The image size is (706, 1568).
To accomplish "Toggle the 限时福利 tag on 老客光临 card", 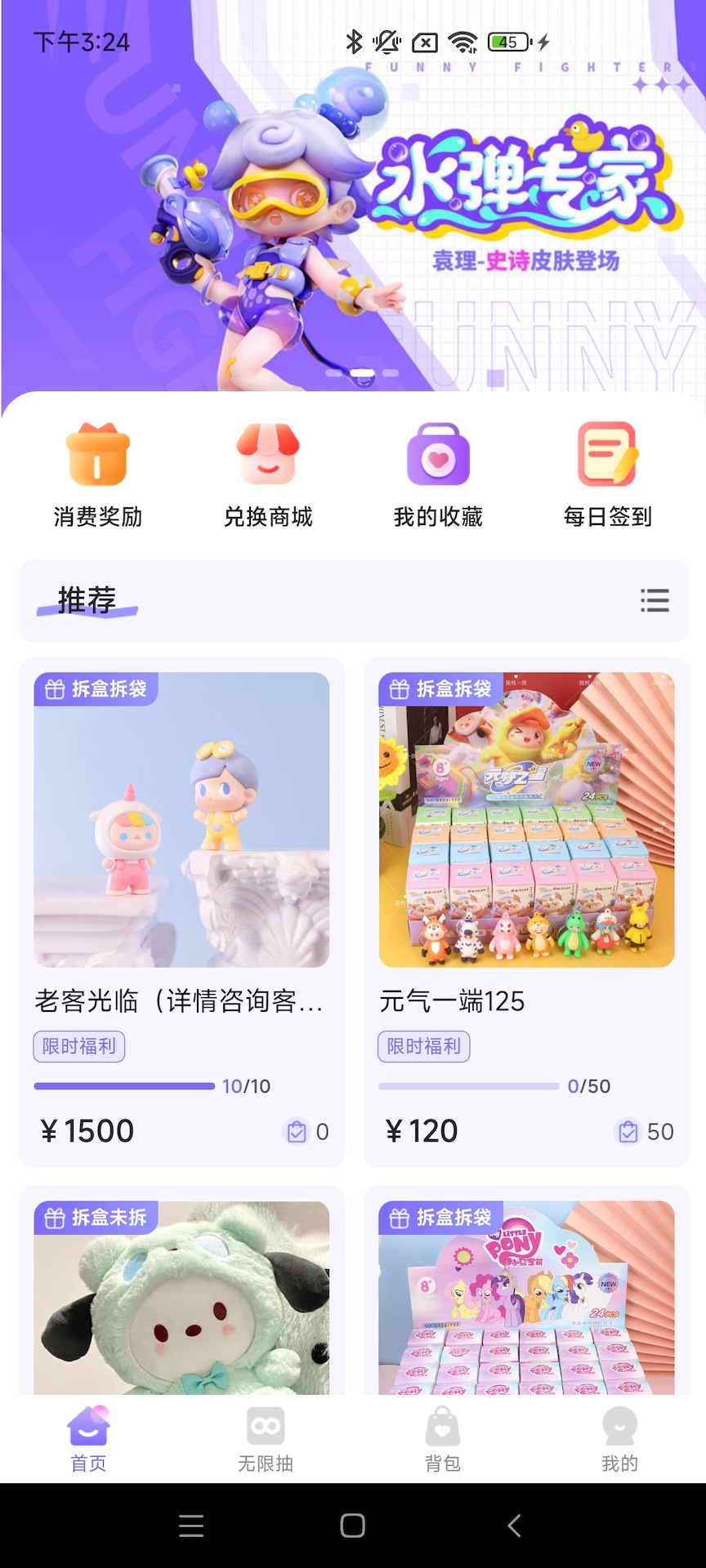I will point(78,1046).
